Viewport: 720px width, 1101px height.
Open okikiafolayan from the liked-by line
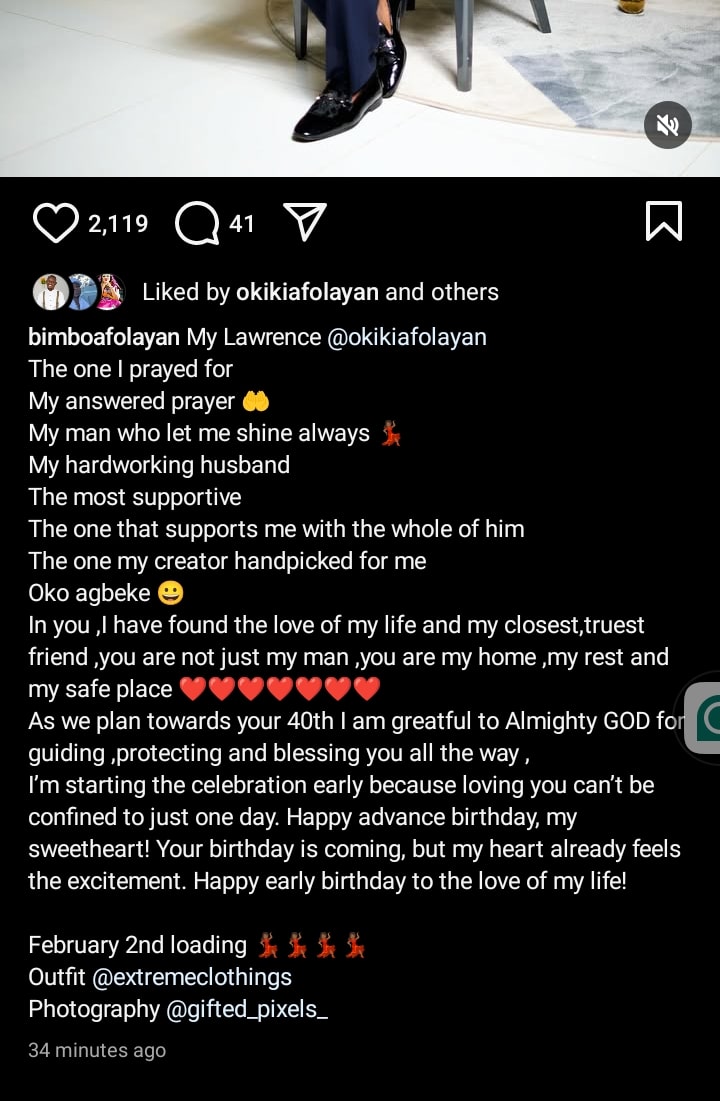click(307, 292)
